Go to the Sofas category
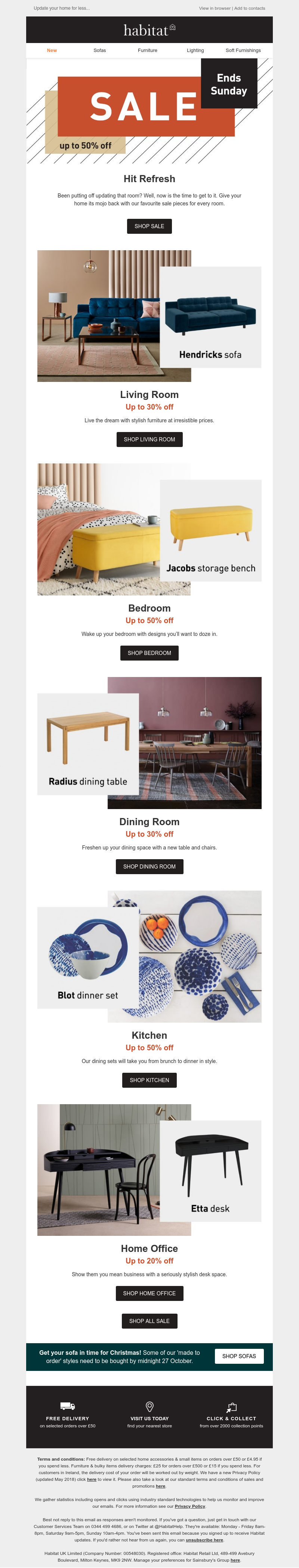This screenshot has width=299, height=1568. (100, 50)
